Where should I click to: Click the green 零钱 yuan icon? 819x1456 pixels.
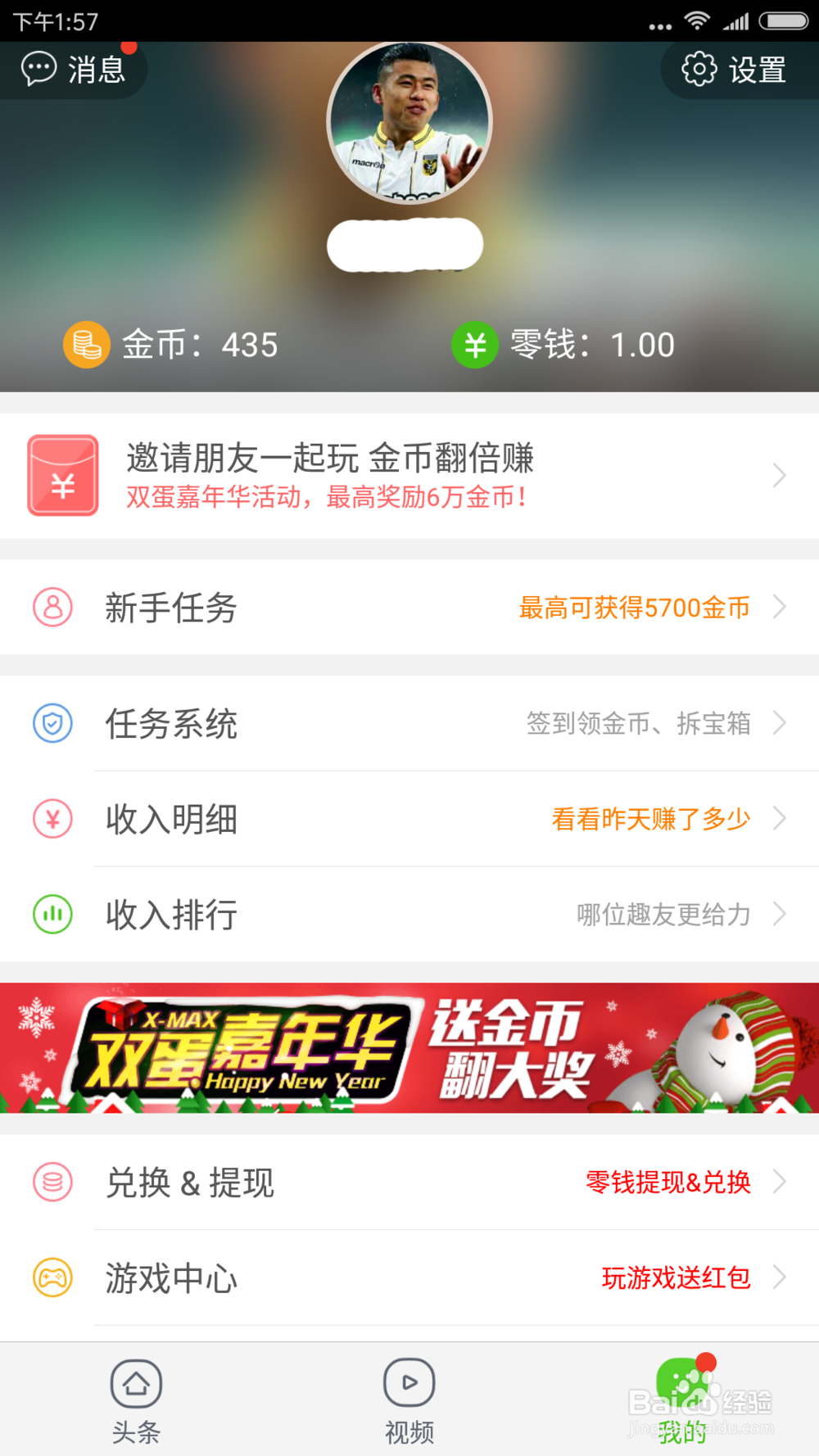click(474, 344)
